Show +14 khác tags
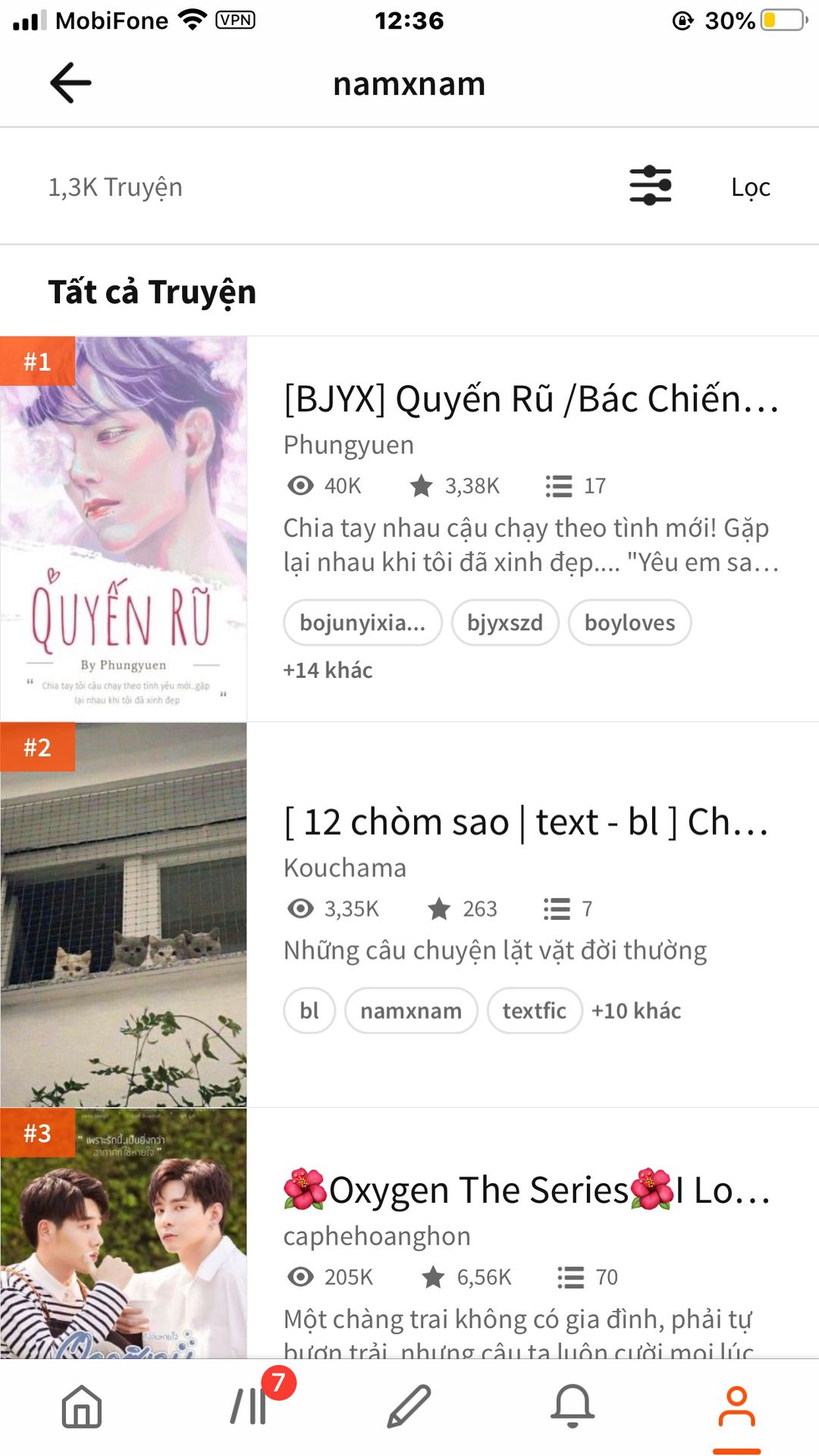Image resolution: width=819 pixels, height=1456 pixels. coord(328,670)
